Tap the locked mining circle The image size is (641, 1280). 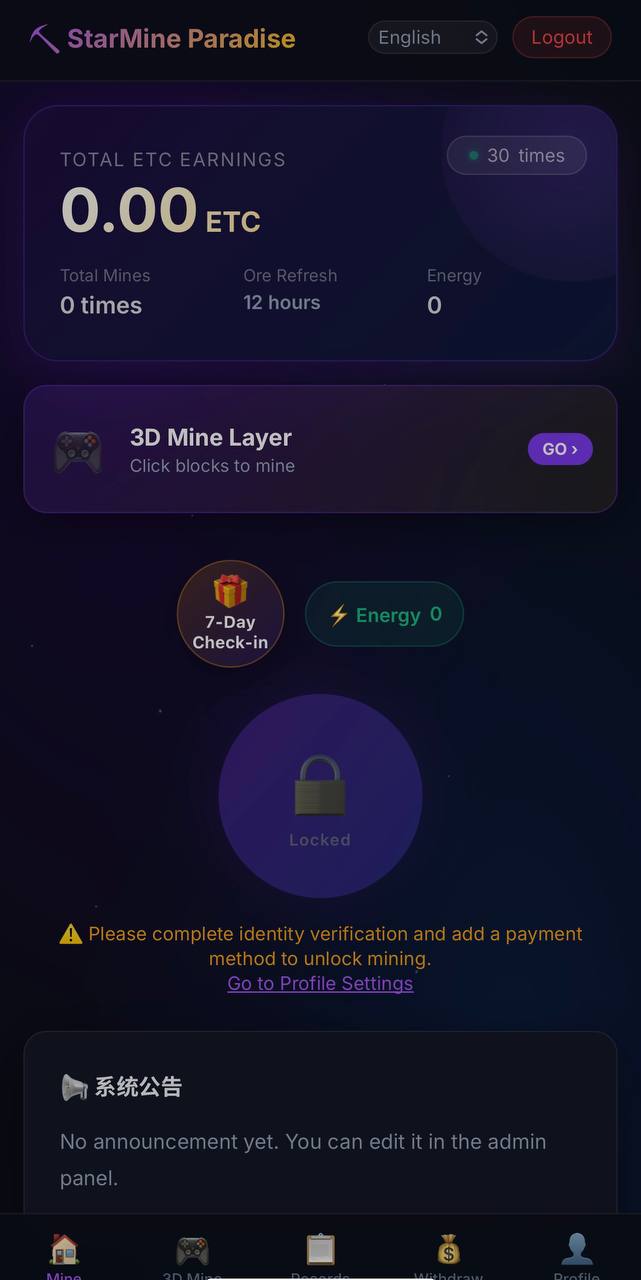320,796
